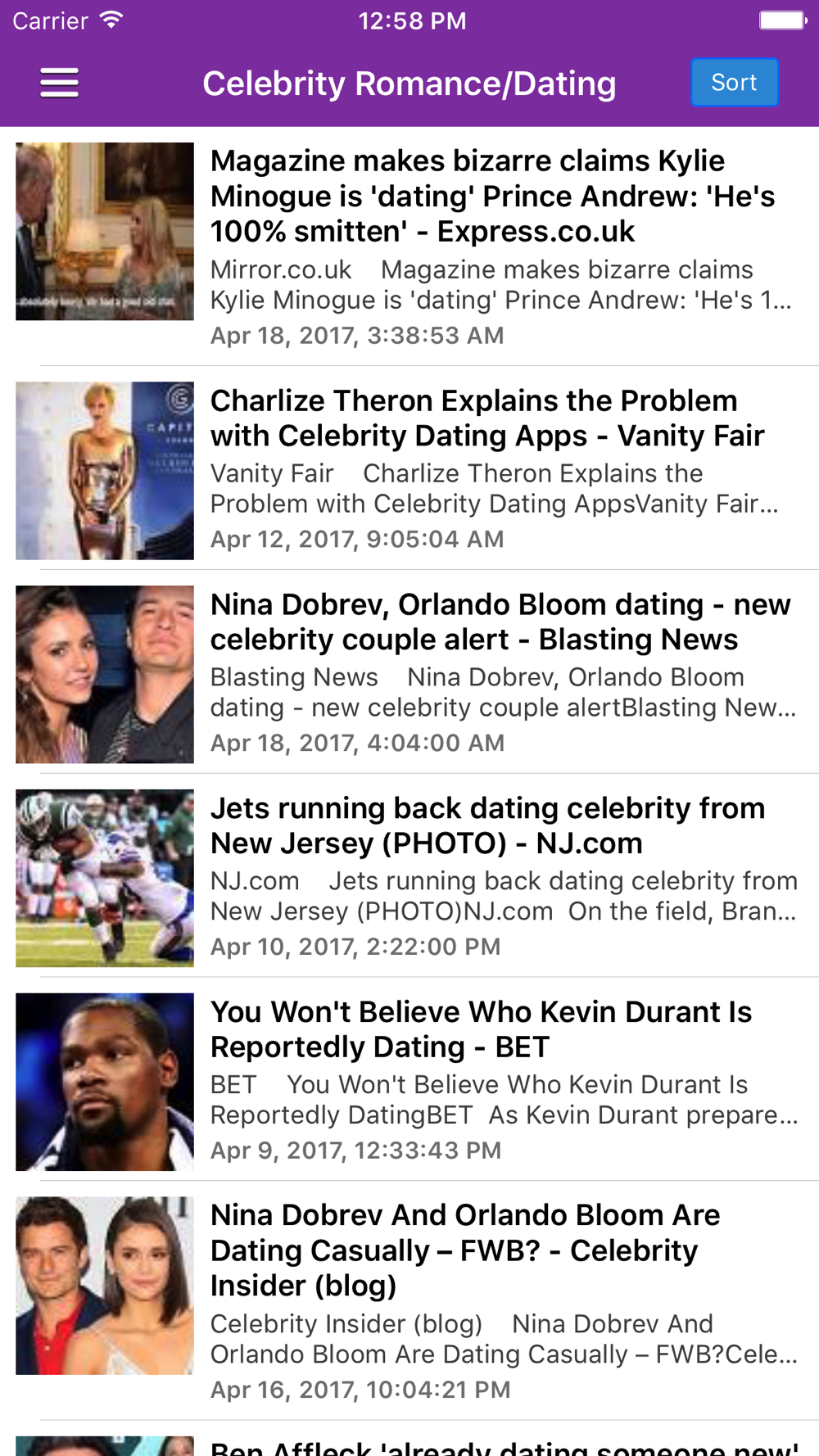Open the Charlize Theron dating apps article
The height and width of the screenshot is (1456, 819).
(409, 468)
